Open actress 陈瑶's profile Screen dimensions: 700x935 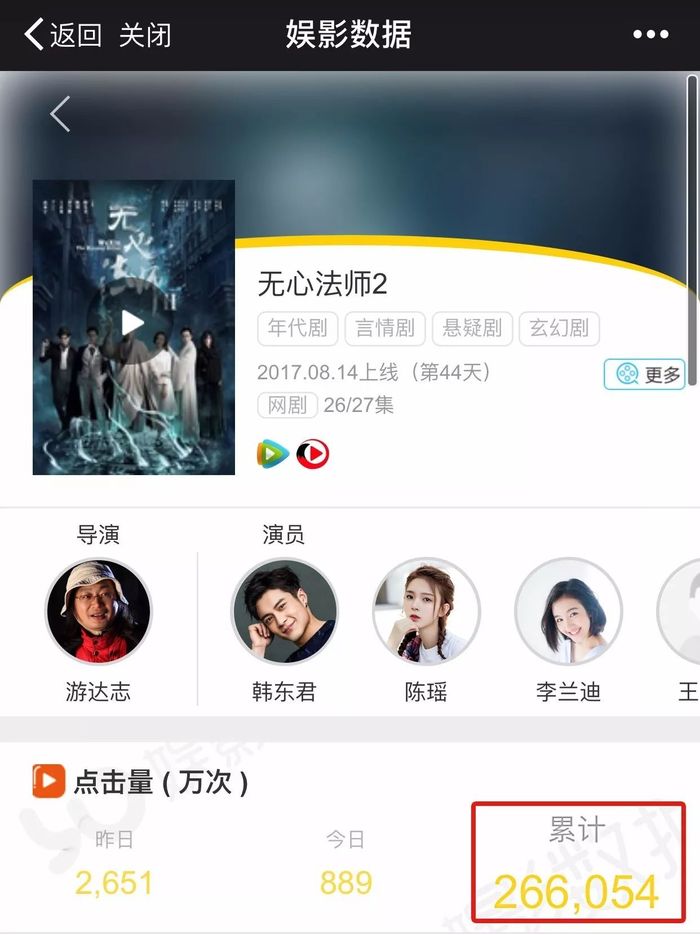click(x=426, y=612)
